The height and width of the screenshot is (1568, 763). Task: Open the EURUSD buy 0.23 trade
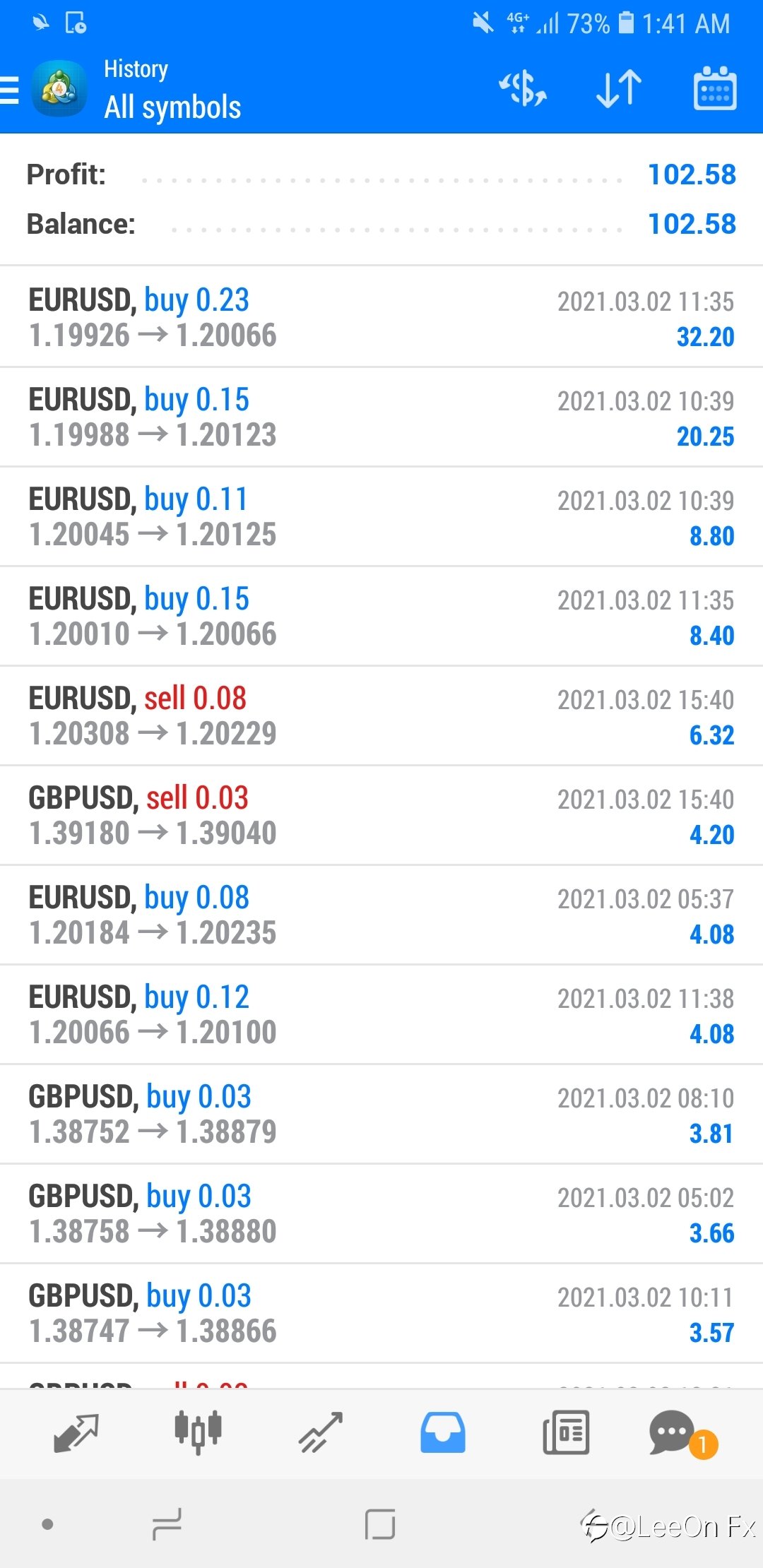click(x=381, y=317)
